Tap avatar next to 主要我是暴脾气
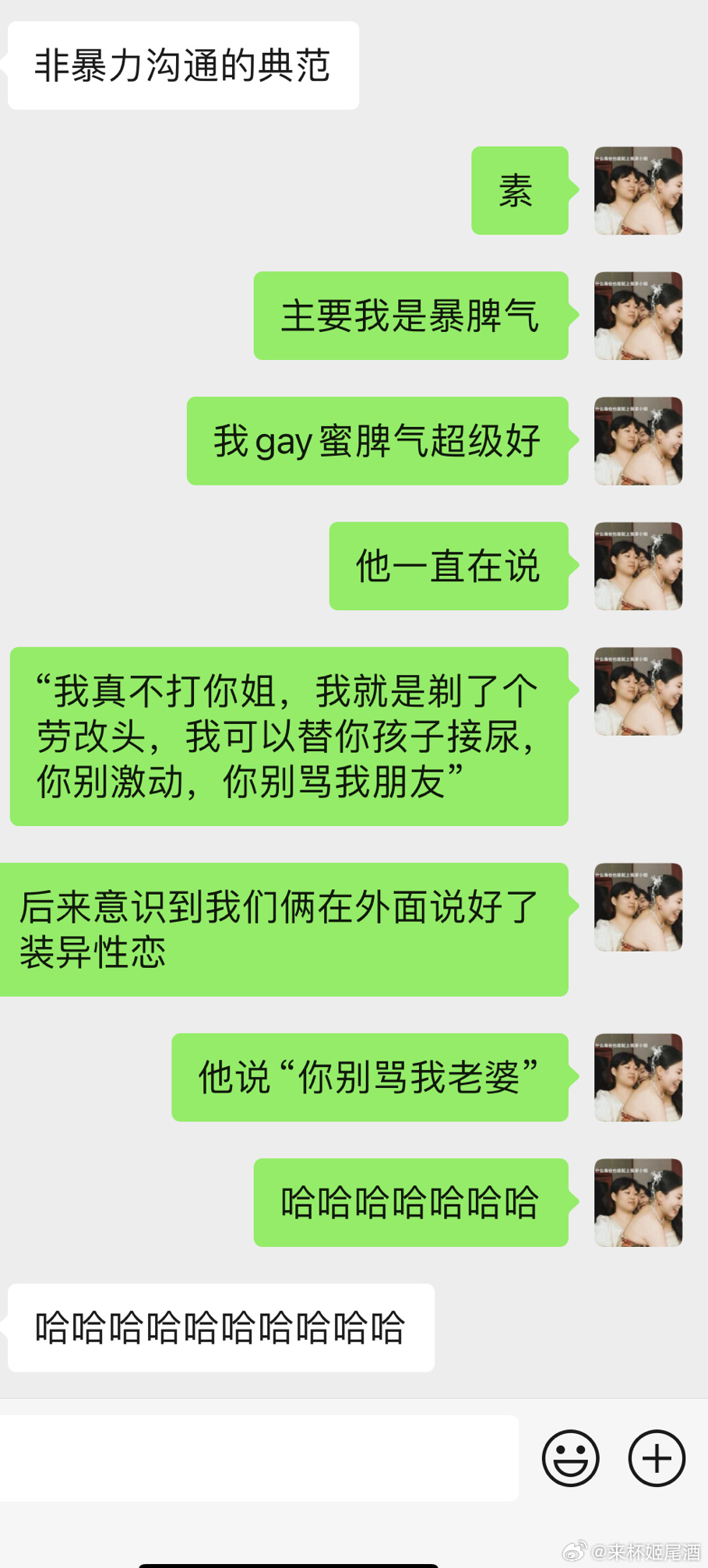708x1568 pixels. click(638, 316)
